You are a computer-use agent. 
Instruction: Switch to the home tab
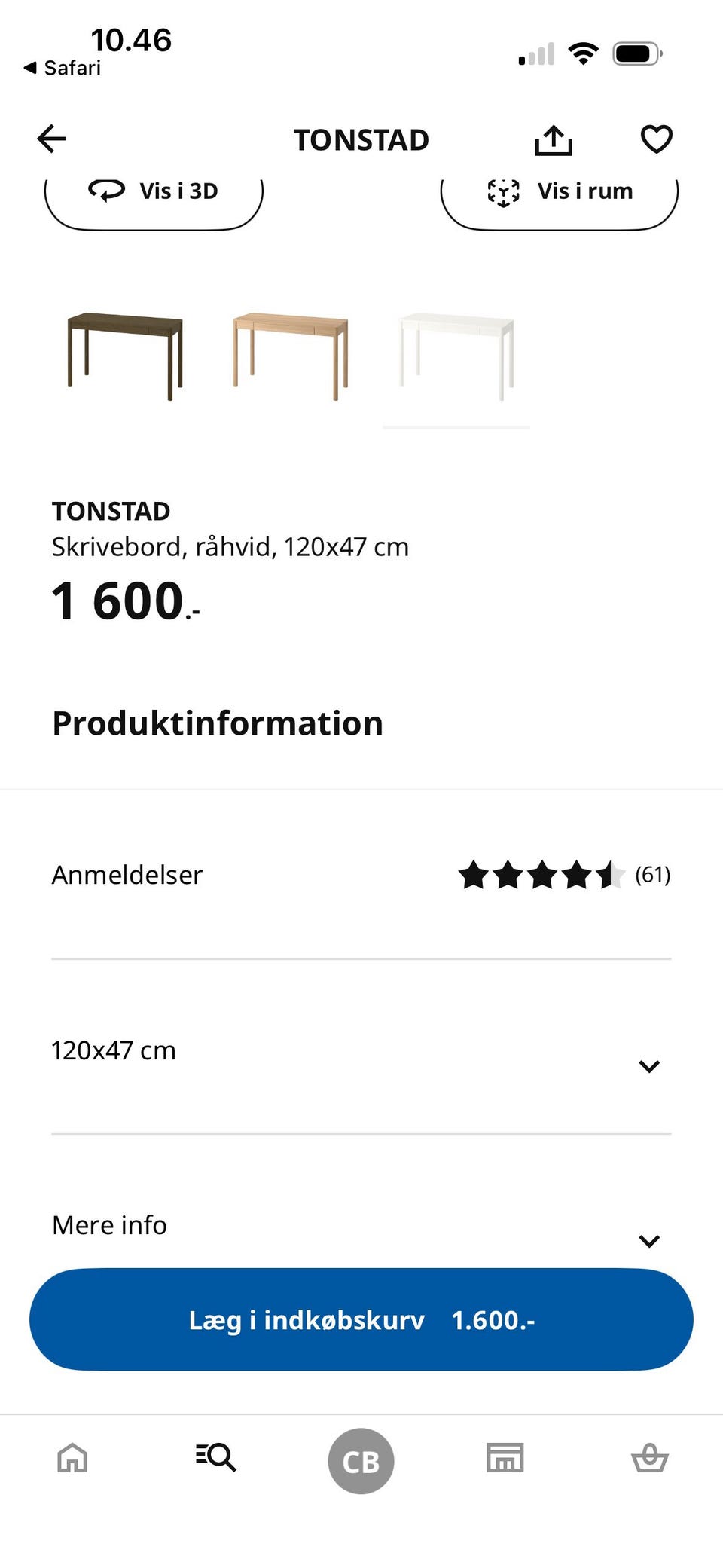click(72, 1458)
